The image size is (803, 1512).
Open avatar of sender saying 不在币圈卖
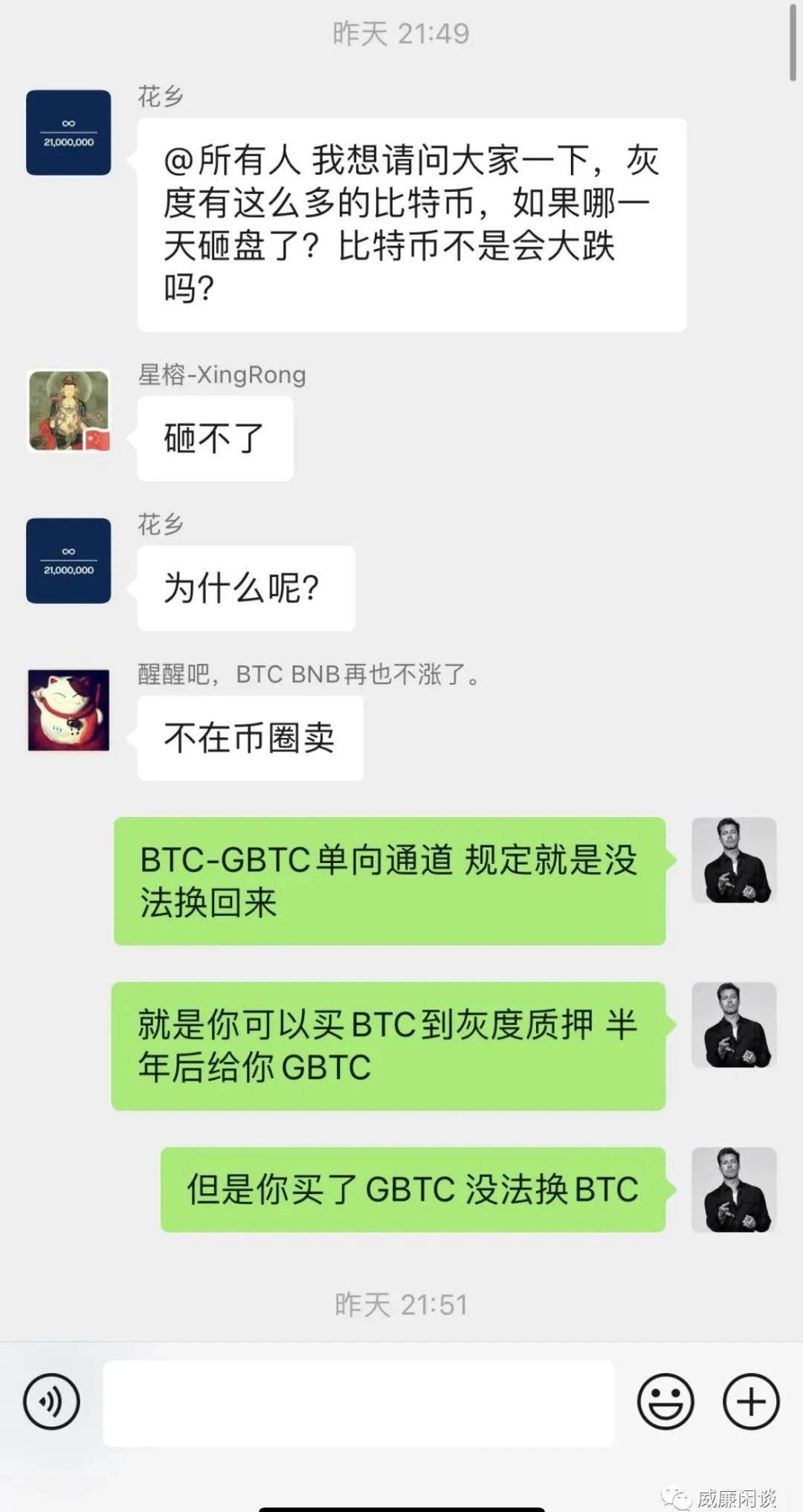[68, 710]
